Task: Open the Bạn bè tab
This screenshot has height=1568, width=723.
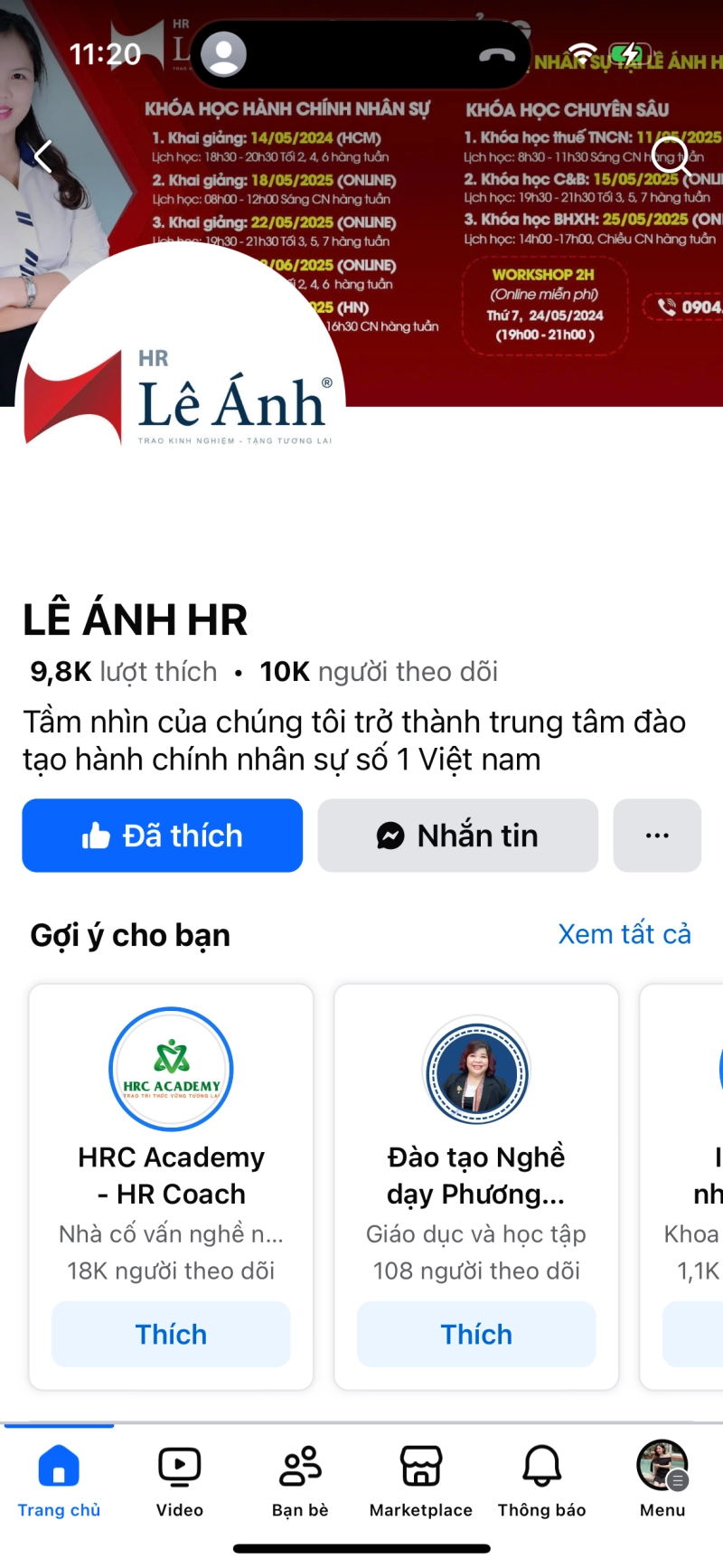Action: click(300, 1478)
